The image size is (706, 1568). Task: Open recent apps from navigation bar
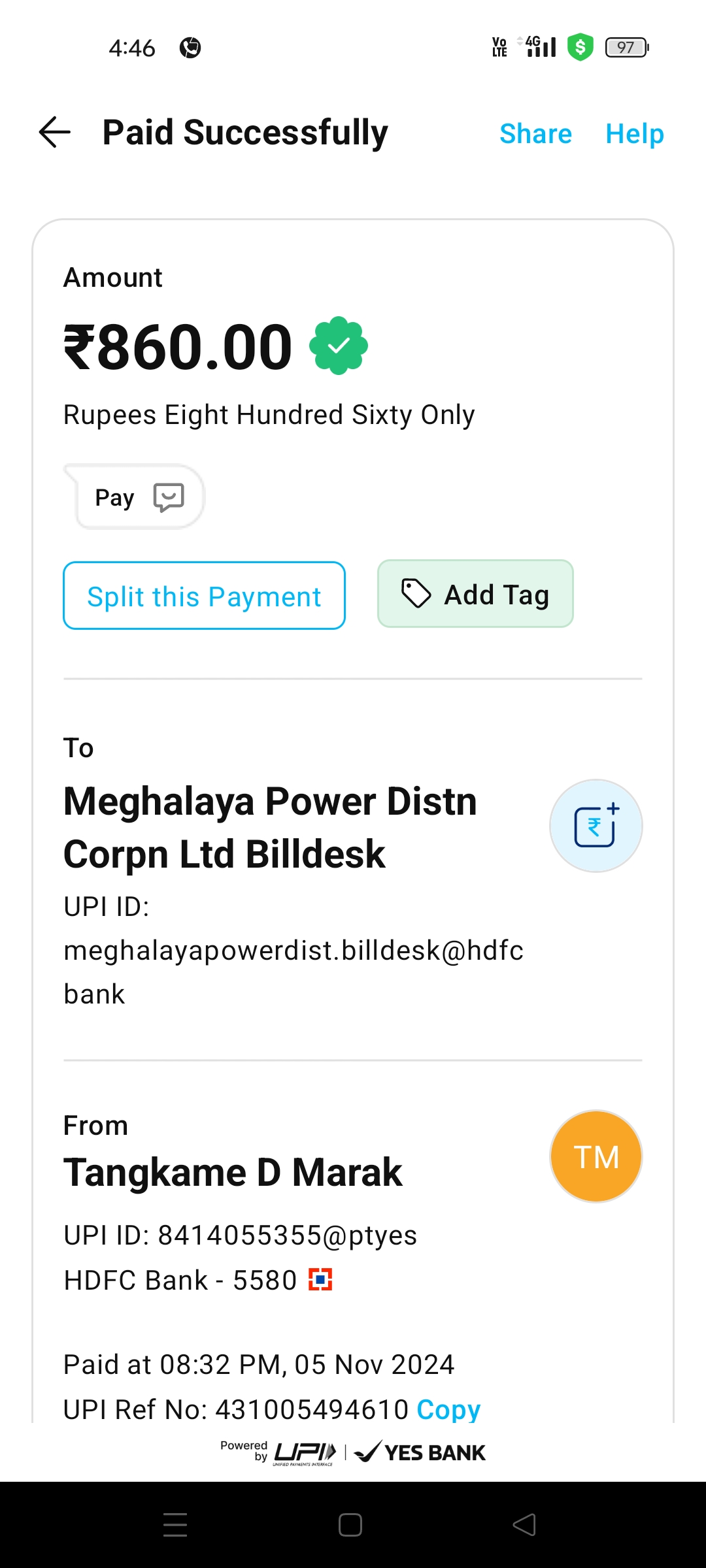click(x=175, y=1525)
